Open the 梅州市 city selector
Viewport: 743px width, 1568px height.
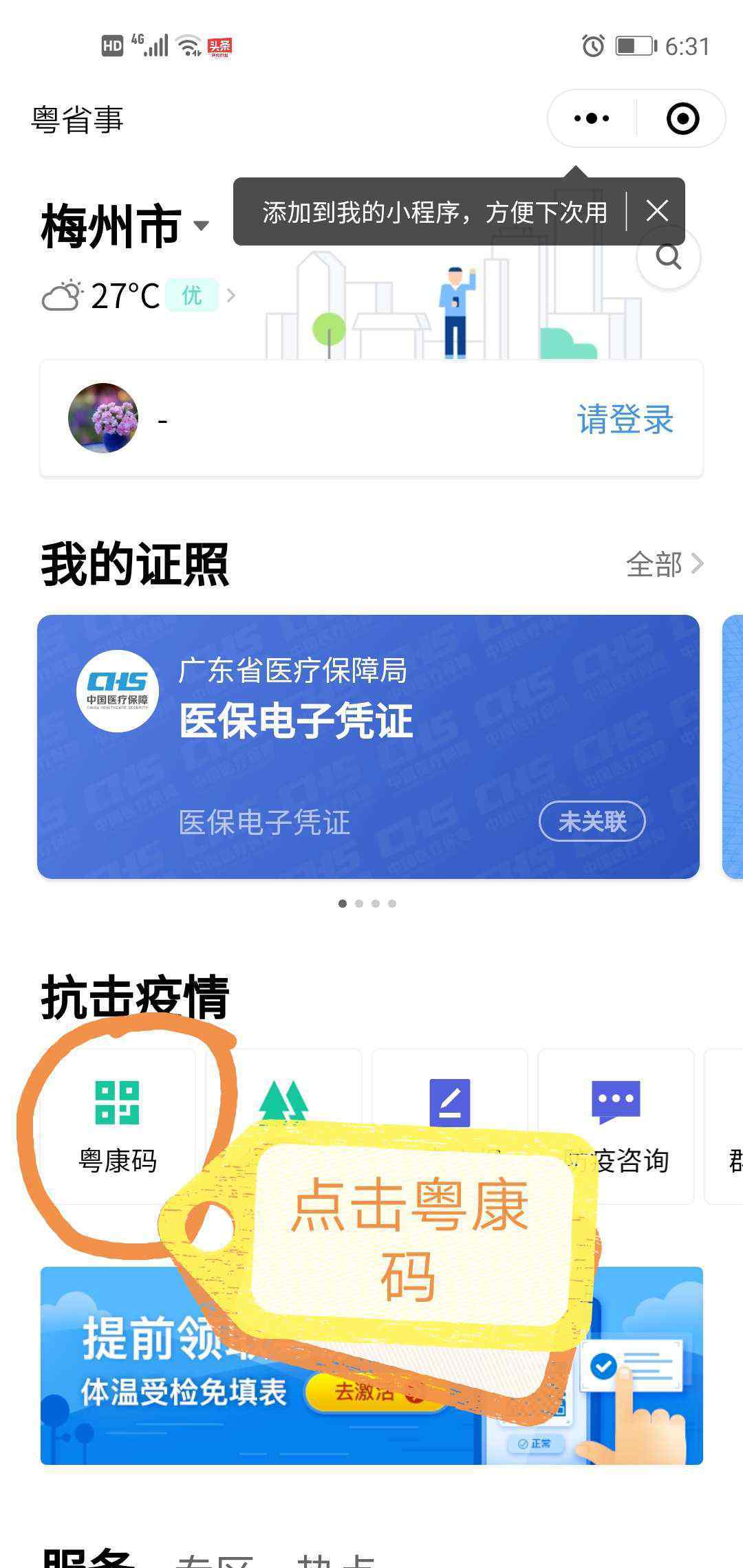click(x=125, y=226)
